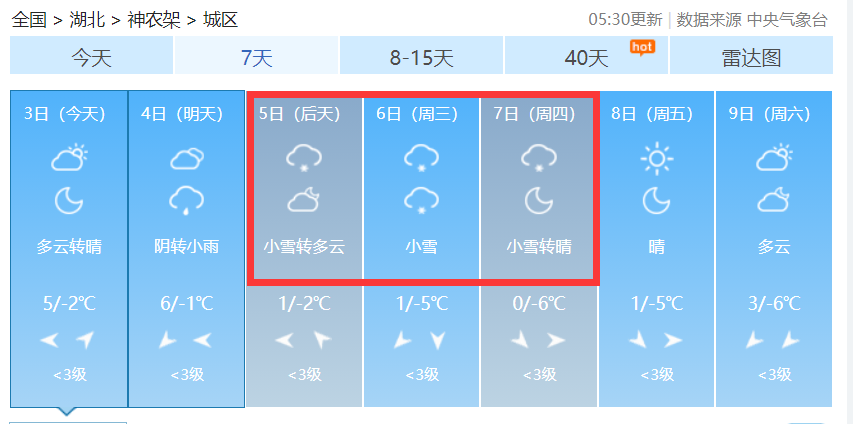Switch to the 8-15天 forecast tab
This screenshot has height=424, width=853.
point(421,57)
